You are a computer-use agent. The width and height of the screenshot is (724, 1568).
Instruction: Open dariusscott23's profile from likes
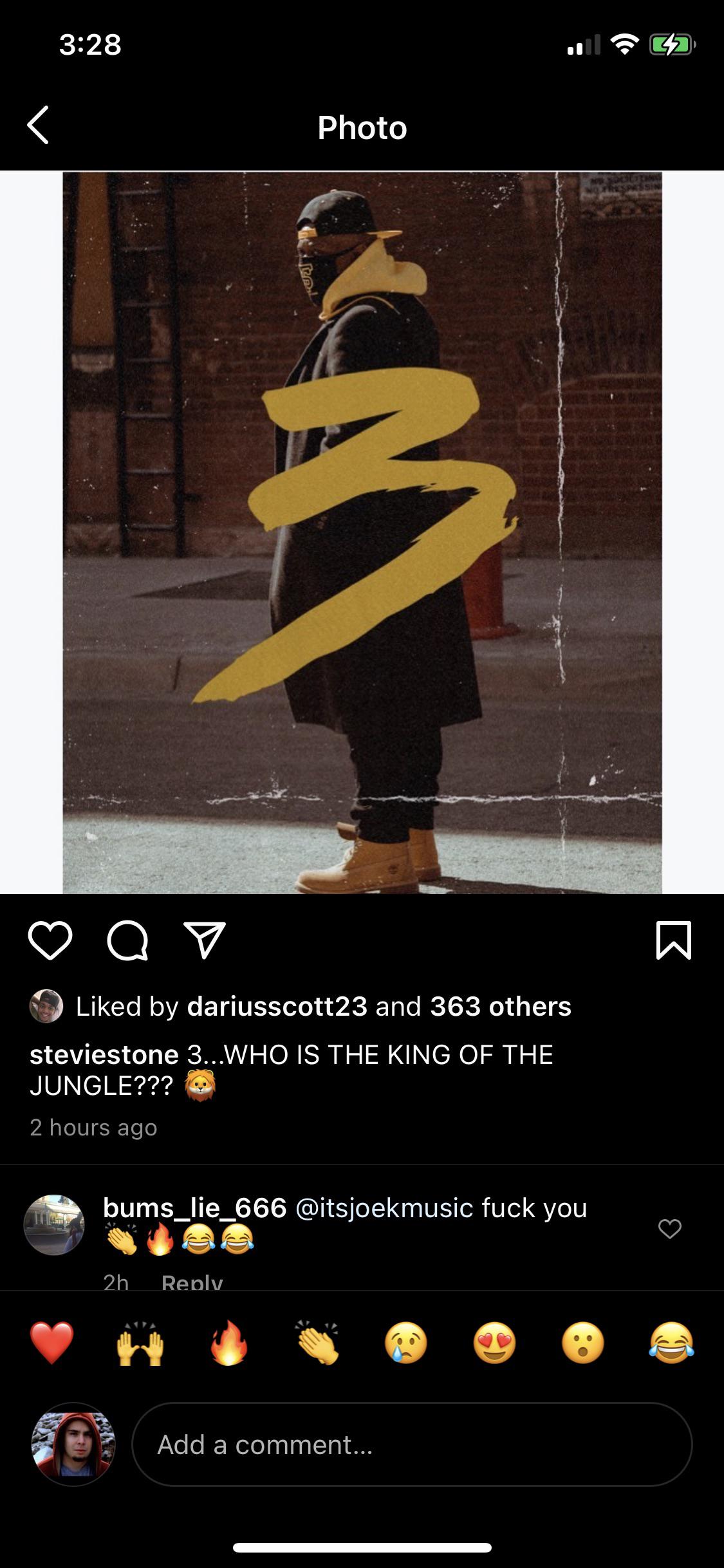277,1007
